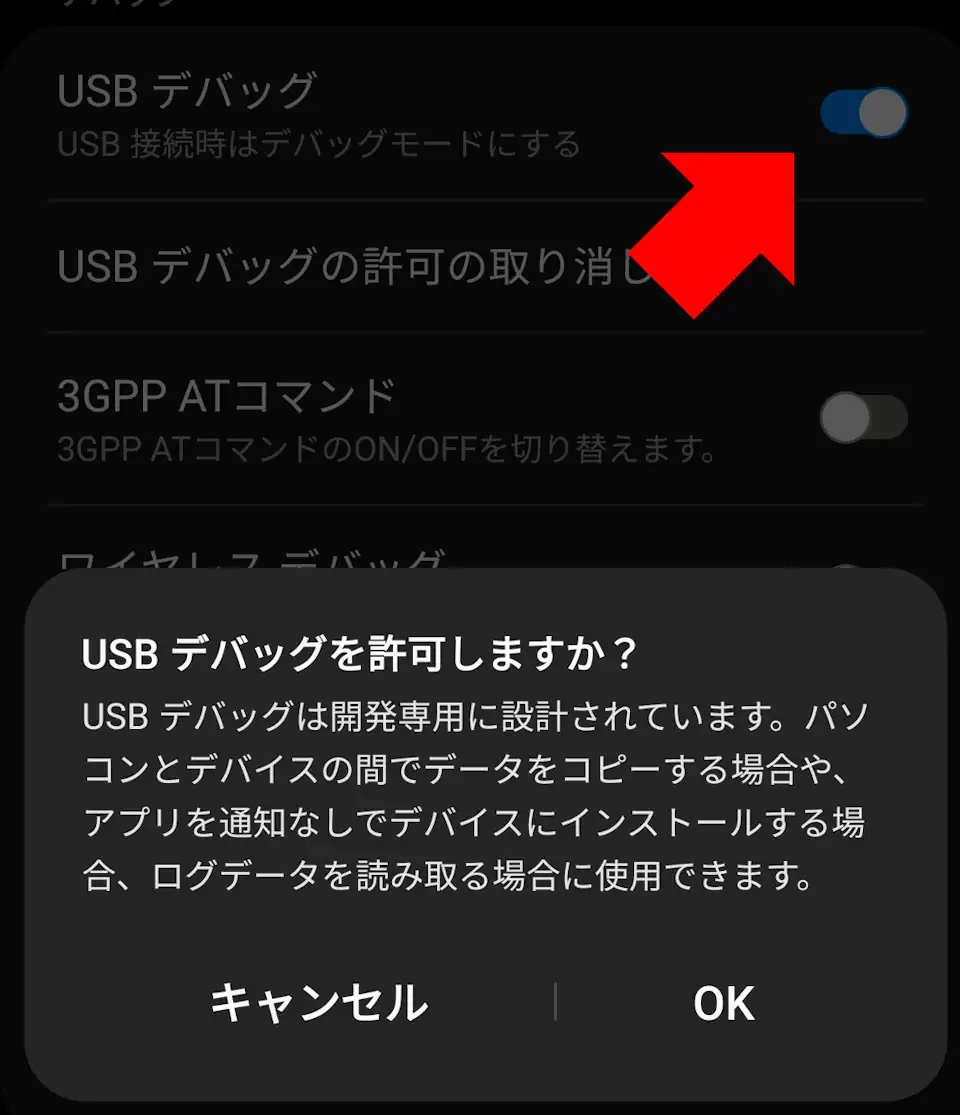Toggle the USB デバッグ switch

tap(863, 112)
